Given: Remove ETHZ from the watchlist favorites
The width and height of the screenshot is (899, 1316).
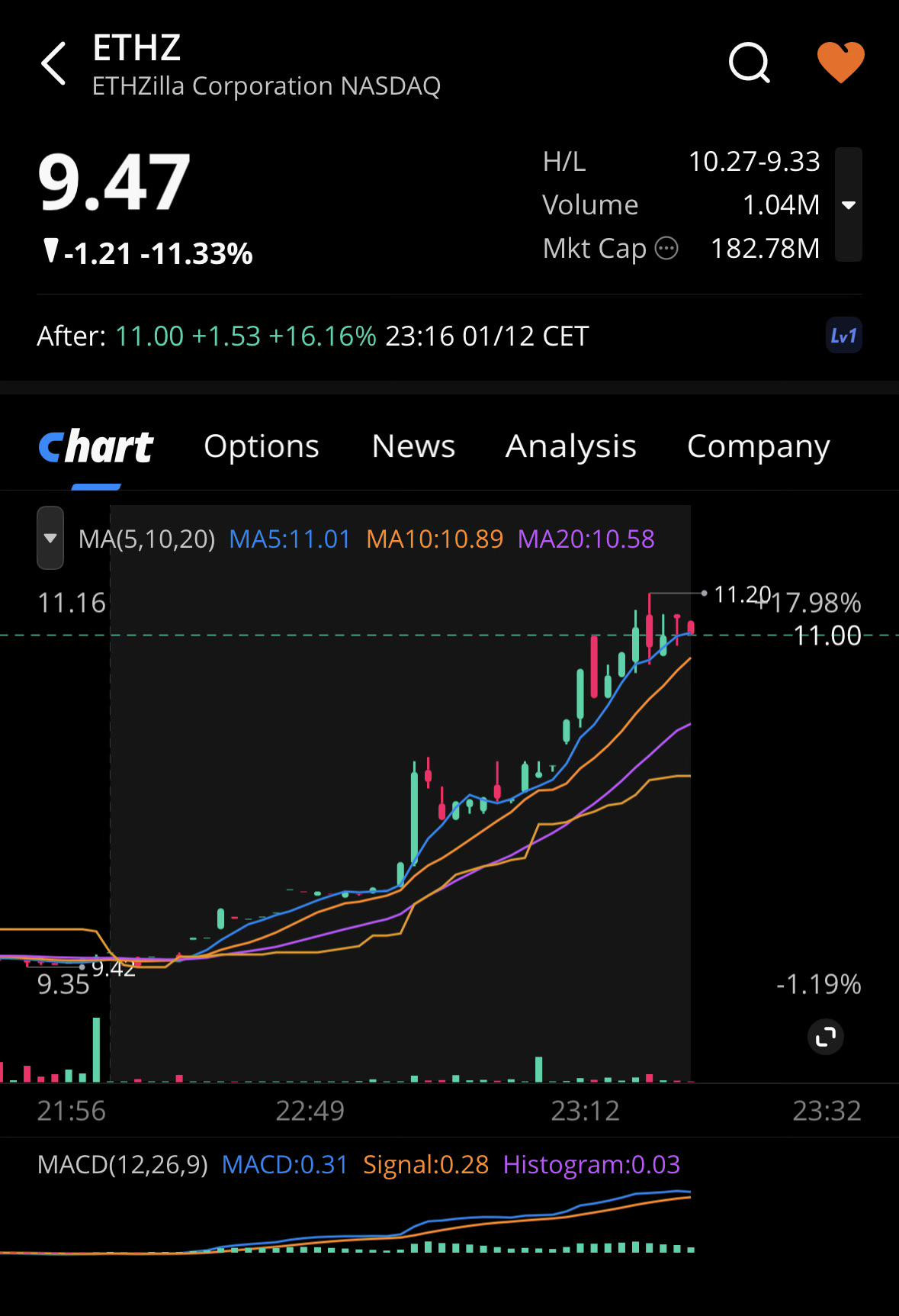Looking at the screenshot, I should click(x=840, y=63).
